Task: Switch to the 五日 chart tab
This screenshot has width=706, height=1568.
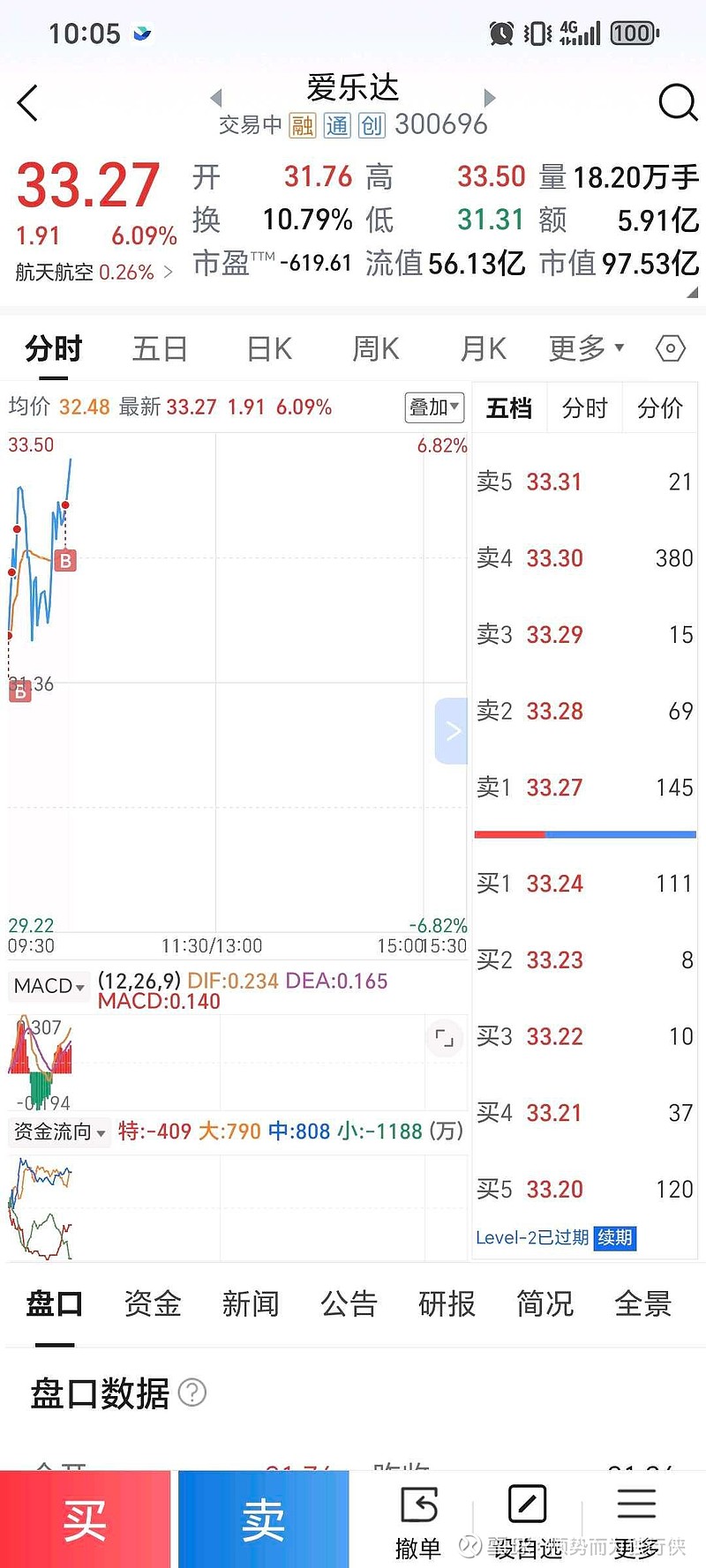Action: (160, 349)
